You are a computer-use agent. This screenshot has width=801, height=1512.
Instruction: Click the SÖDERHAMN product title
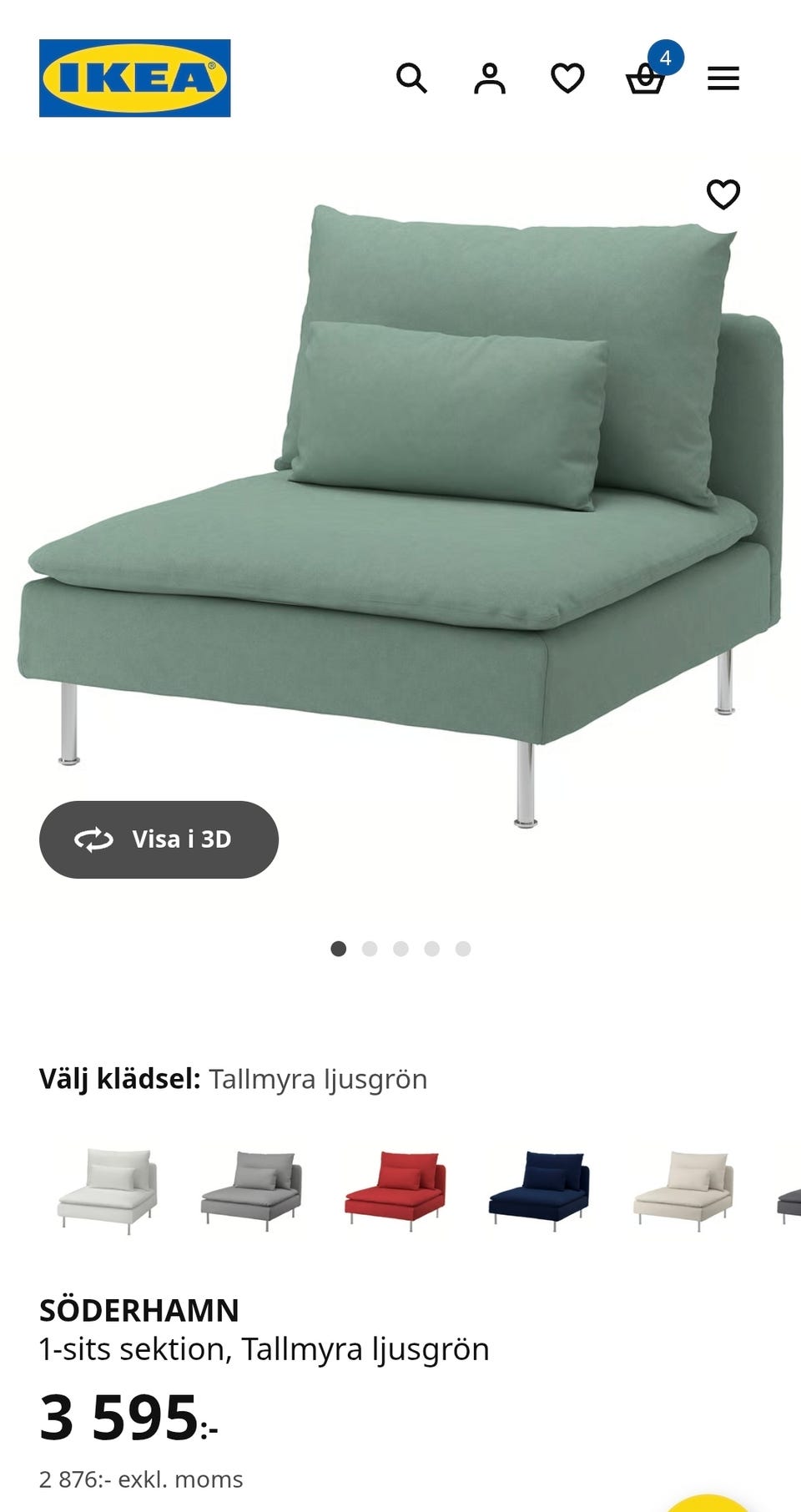[x=139, y=1310]
